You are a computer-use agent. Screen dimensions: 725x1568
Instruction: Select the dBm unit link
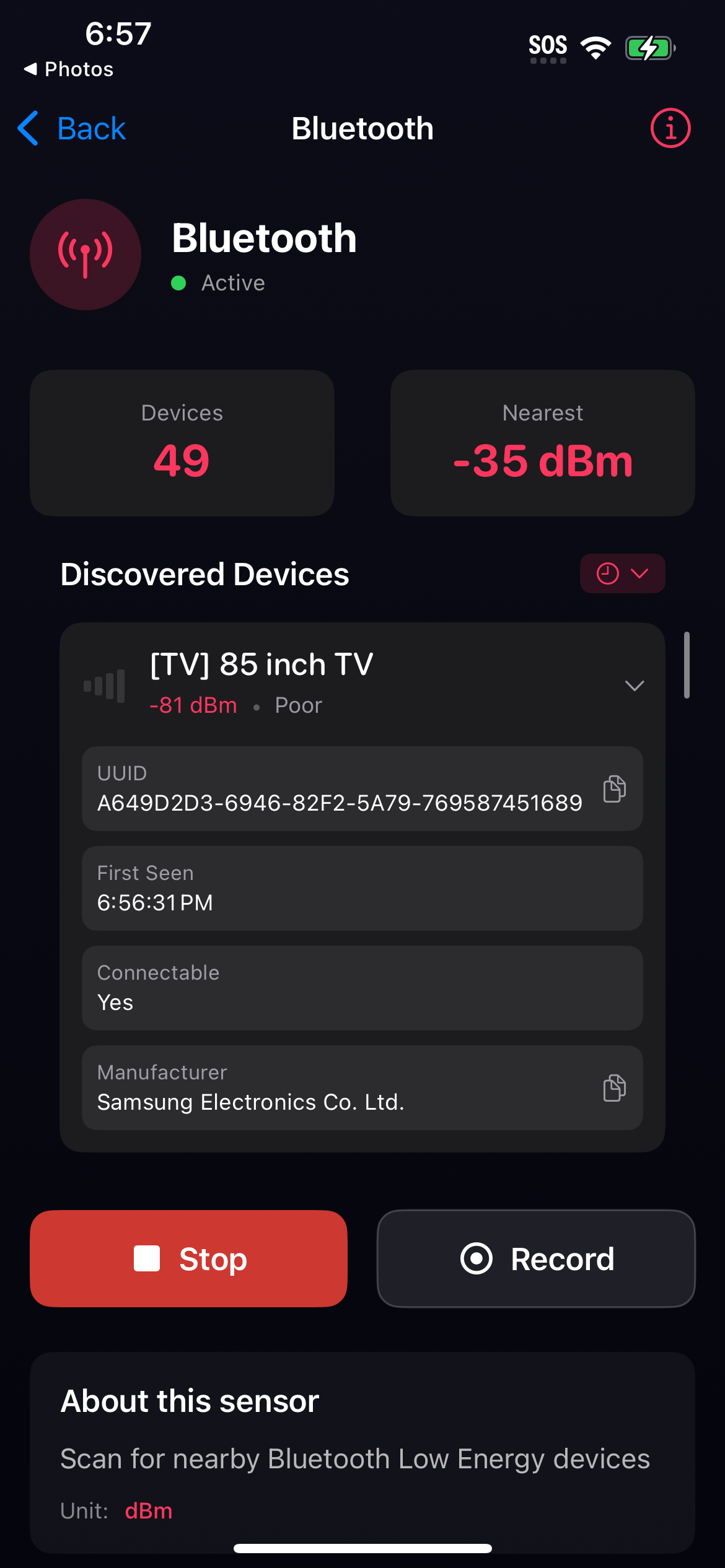tap(149, 1510)
